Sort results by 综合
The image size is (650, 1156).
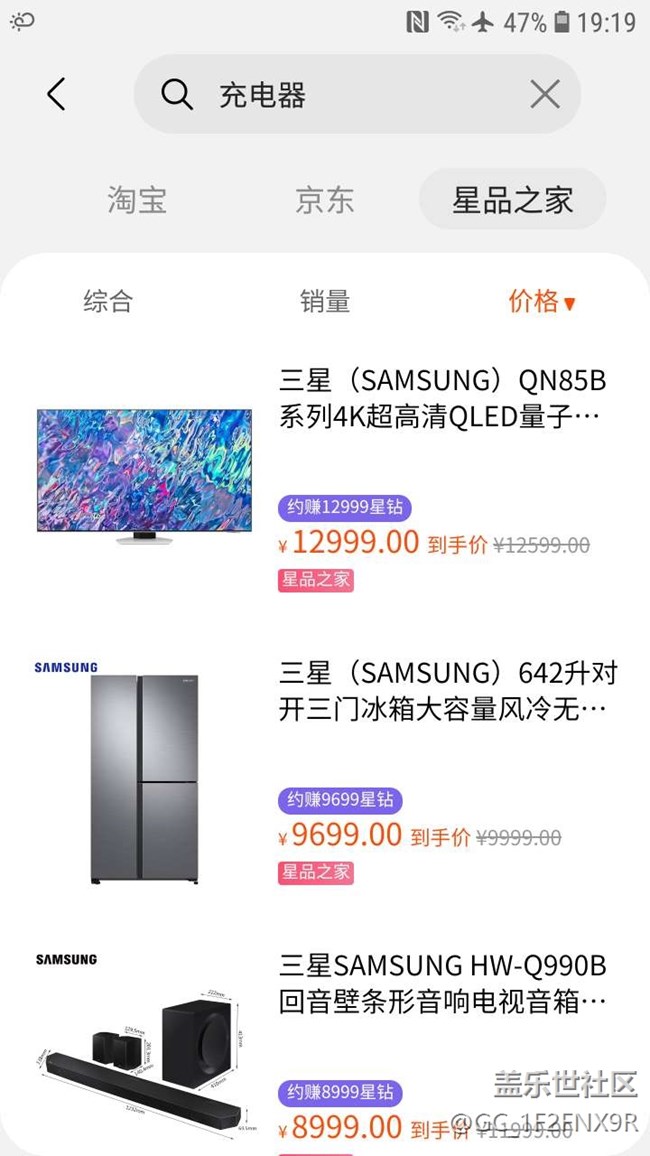pyautogui.click(x=108, y=301)
